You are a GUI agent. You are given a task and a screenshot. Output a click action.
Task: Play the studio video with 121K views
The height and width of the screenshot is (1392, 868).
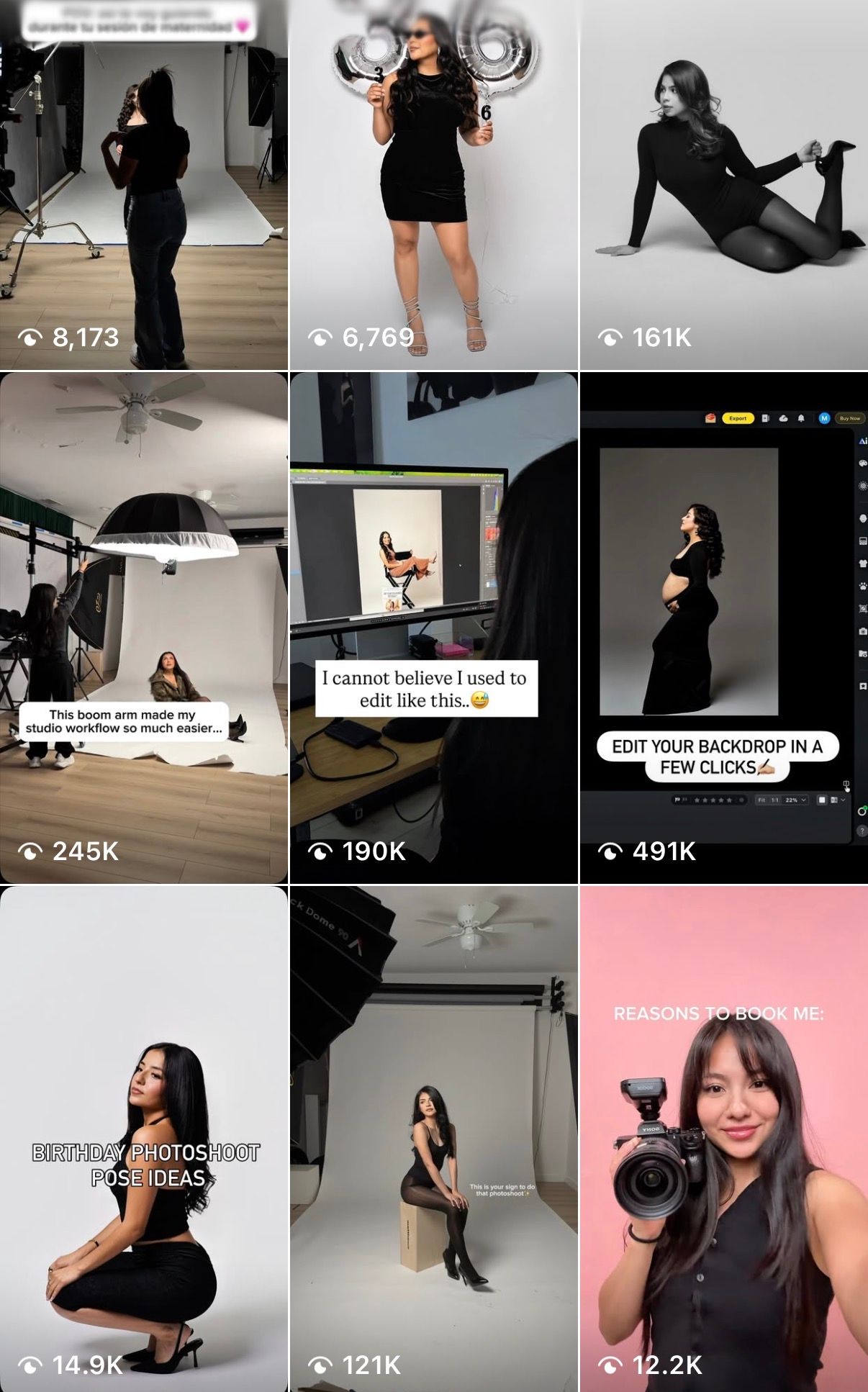[x=434, y=1139]
